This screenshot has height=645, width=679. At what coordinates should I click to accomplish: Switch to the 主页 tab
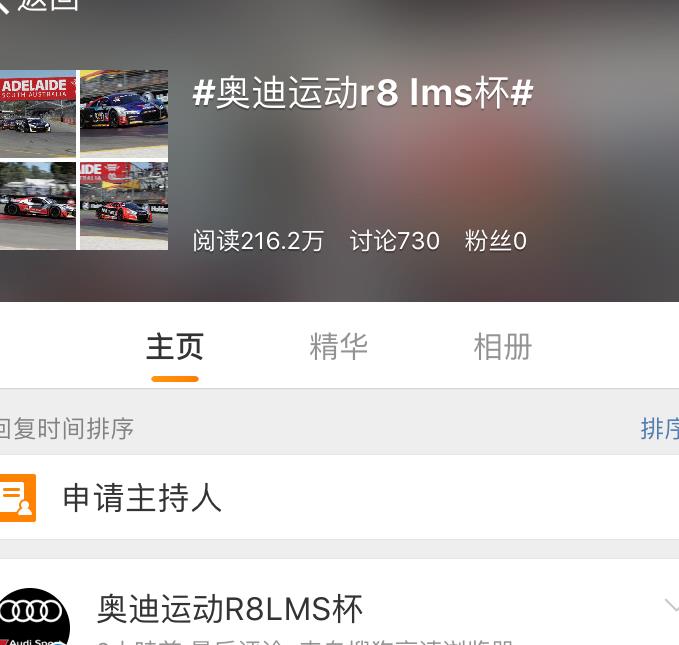pyautogui.click(x=175, y=347)
